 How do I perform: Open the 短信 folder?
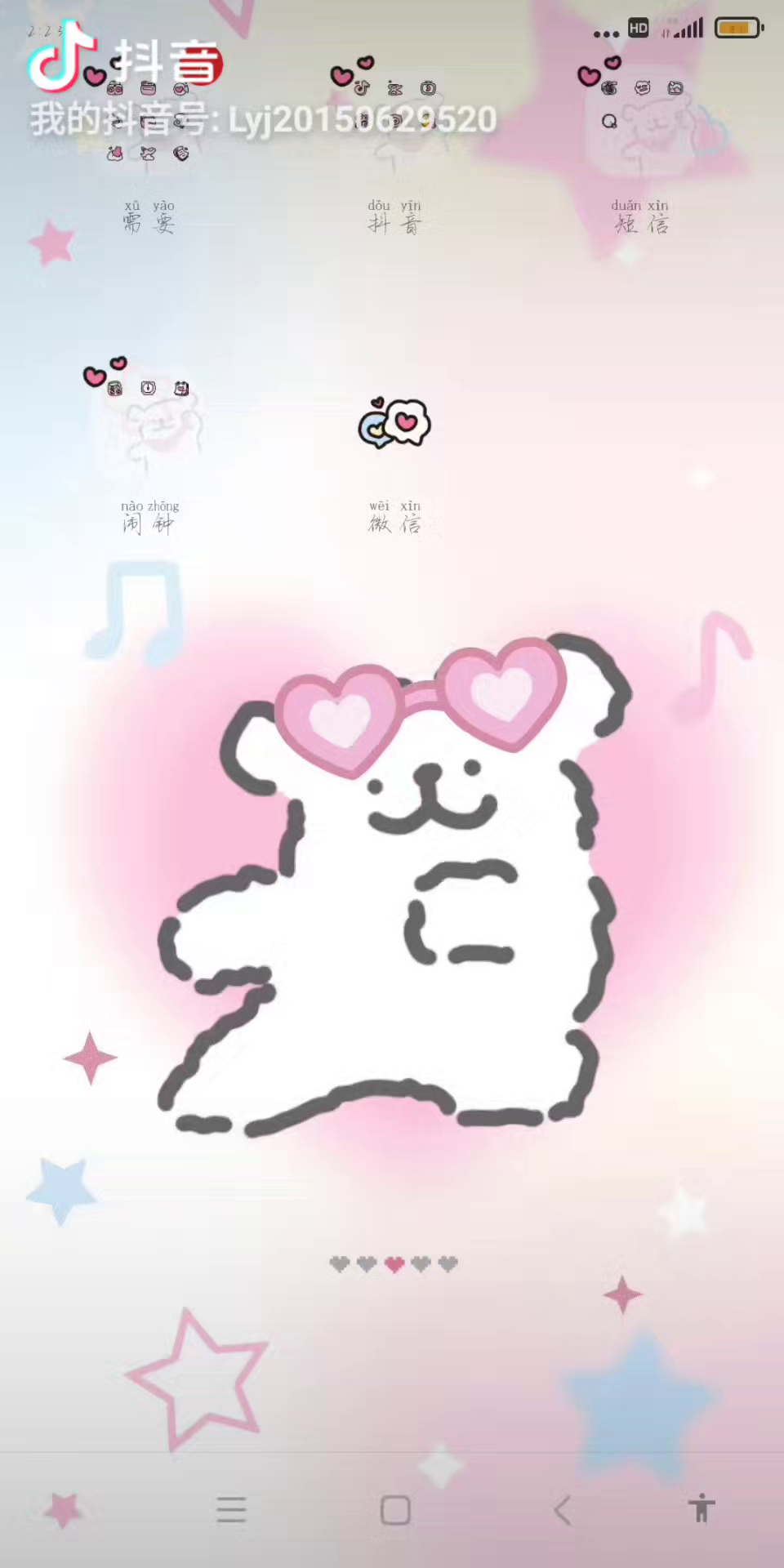coord(640,122)
